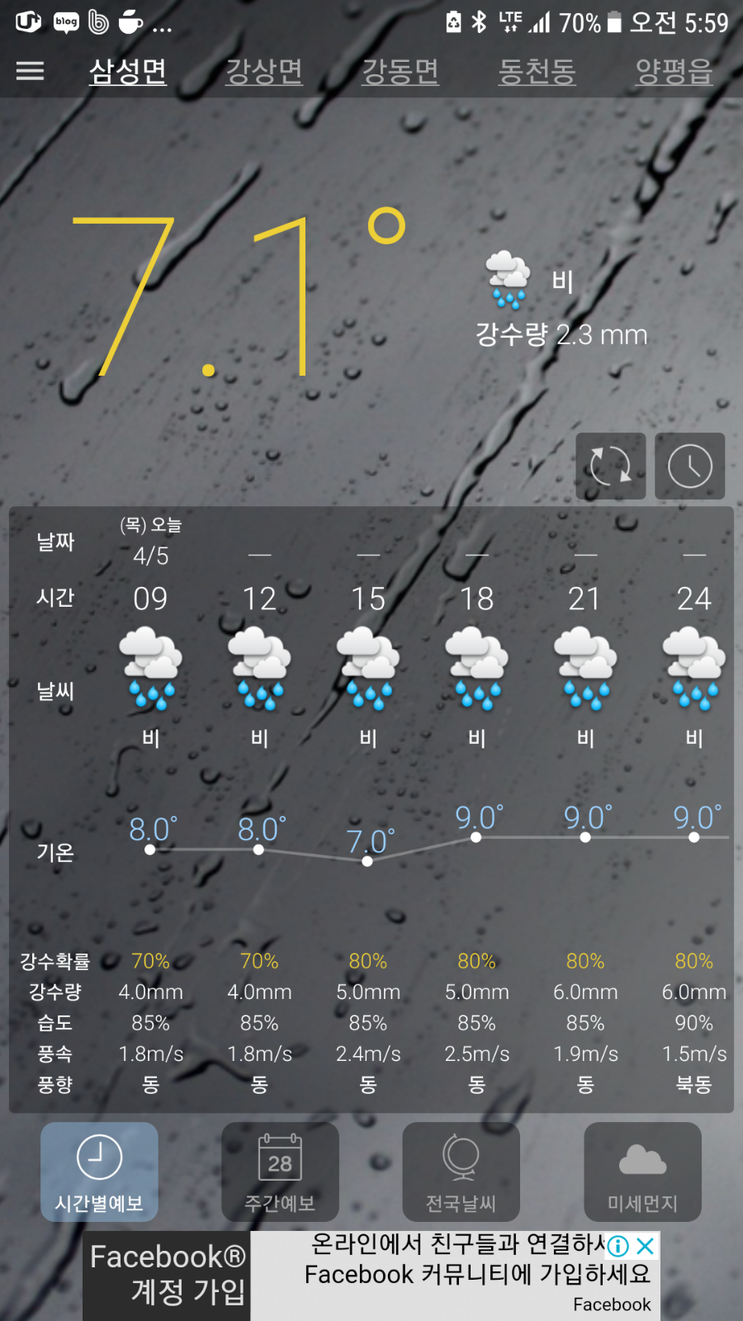Screen dimensions: 743x1321
Task: Select the 삼성면 location tab
Action: 128,71
